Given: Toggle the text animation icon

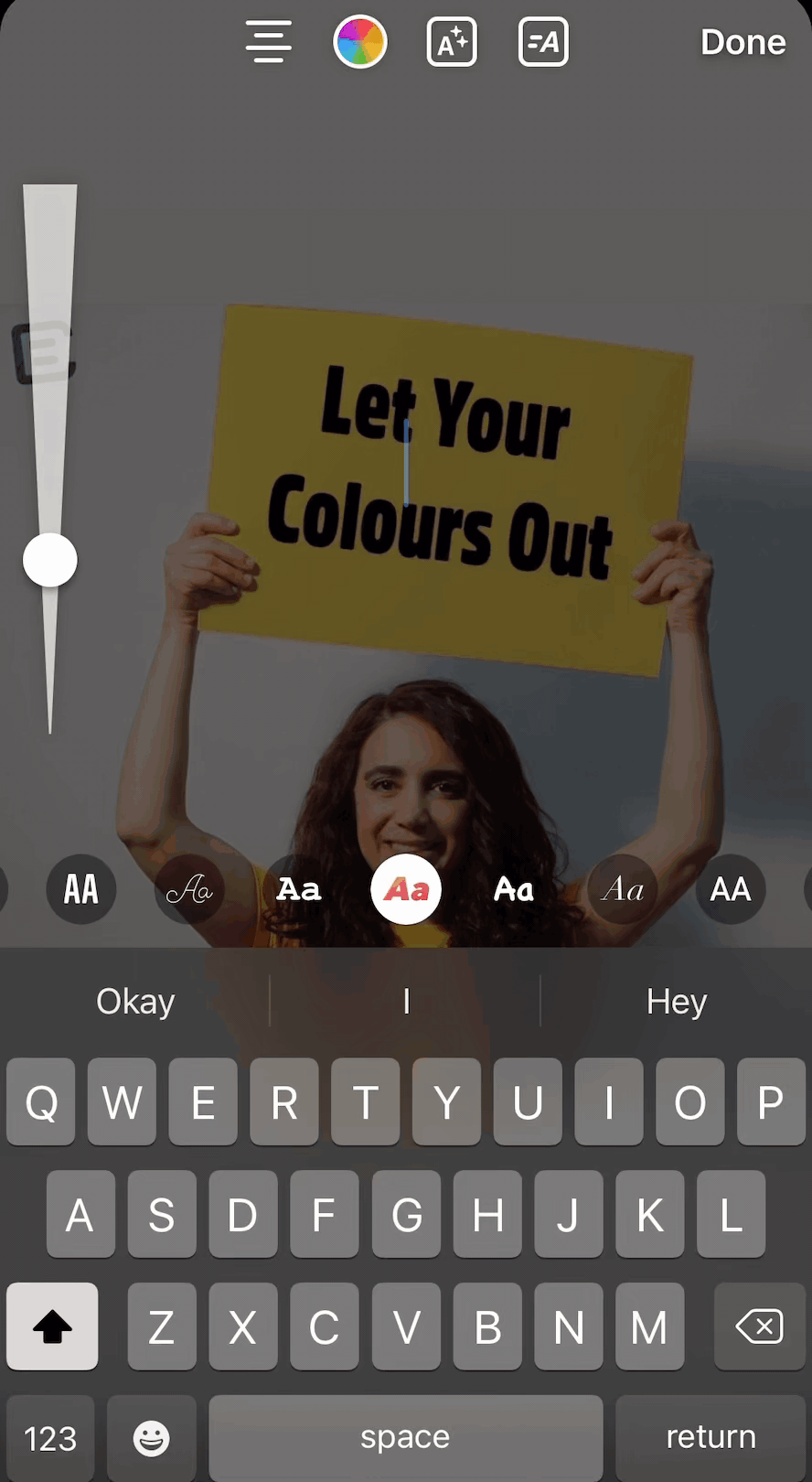Looking at the screenshot, I should [543, 42].
